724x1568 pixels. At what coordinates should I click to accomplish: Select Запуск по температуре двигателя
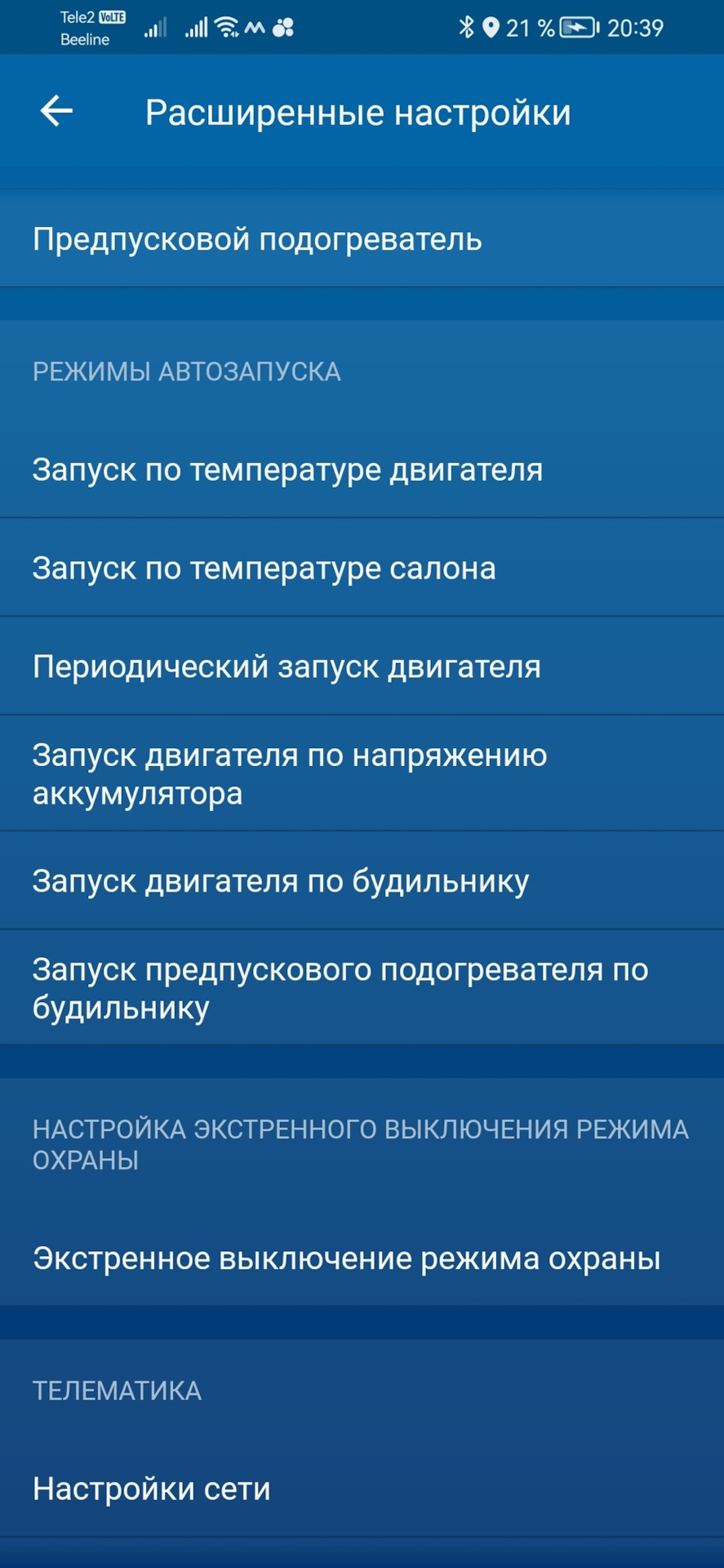point(289,469)
